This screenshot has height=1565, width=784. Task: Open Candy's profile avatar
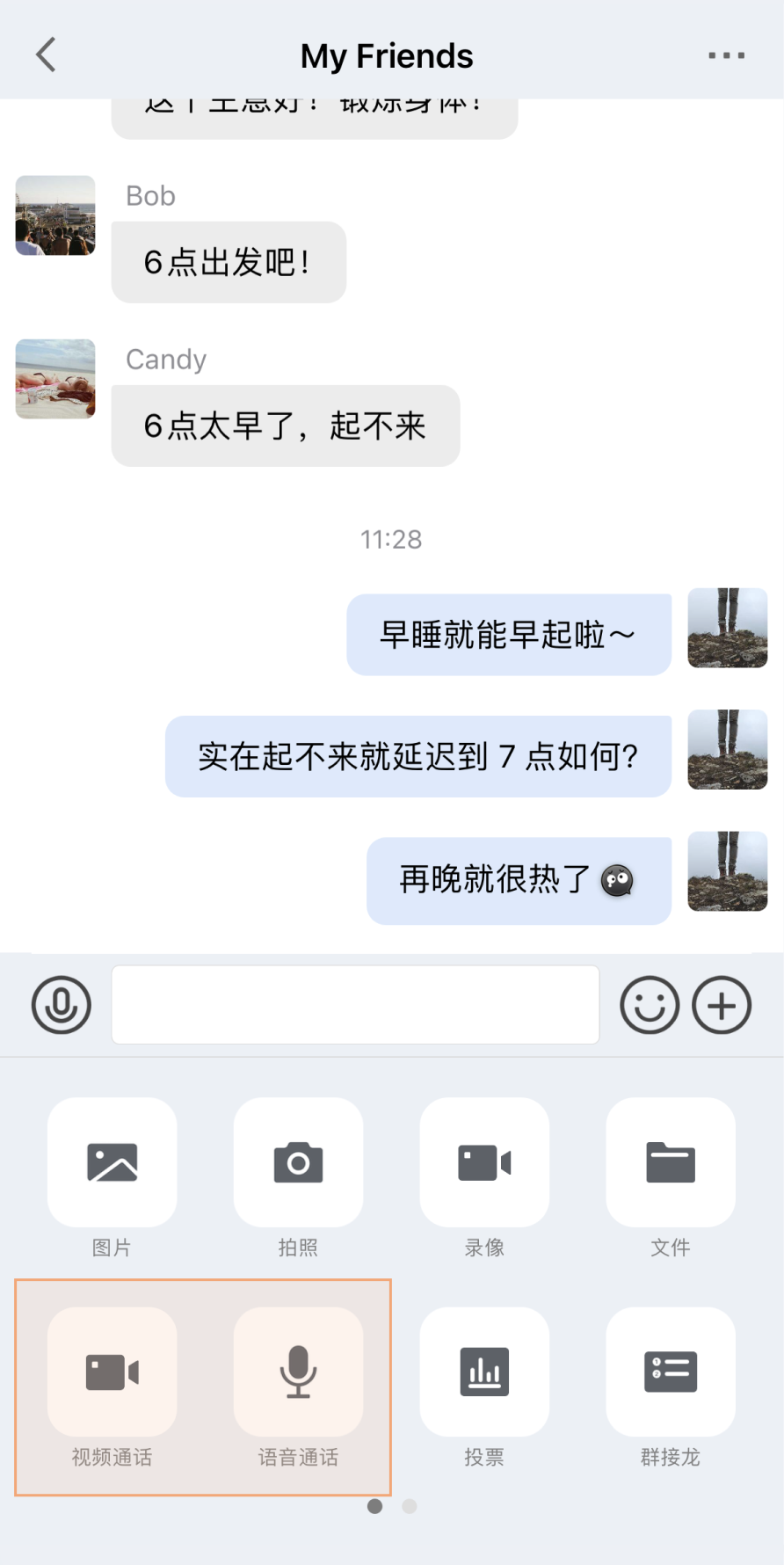[55, 379]
